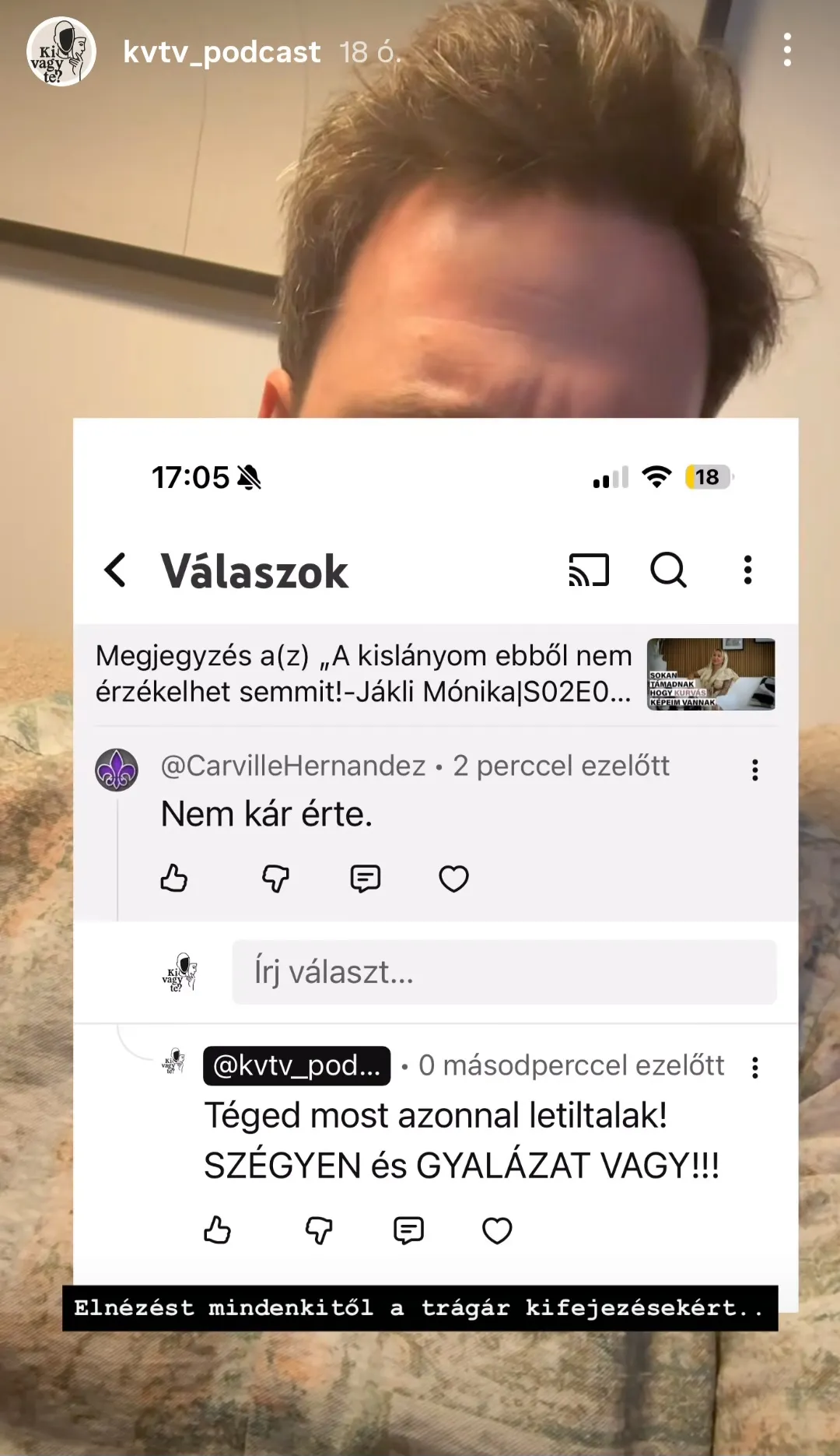Open kvtv_podcast profile via the username
The image size is (840, 1456).
point(221,52)
